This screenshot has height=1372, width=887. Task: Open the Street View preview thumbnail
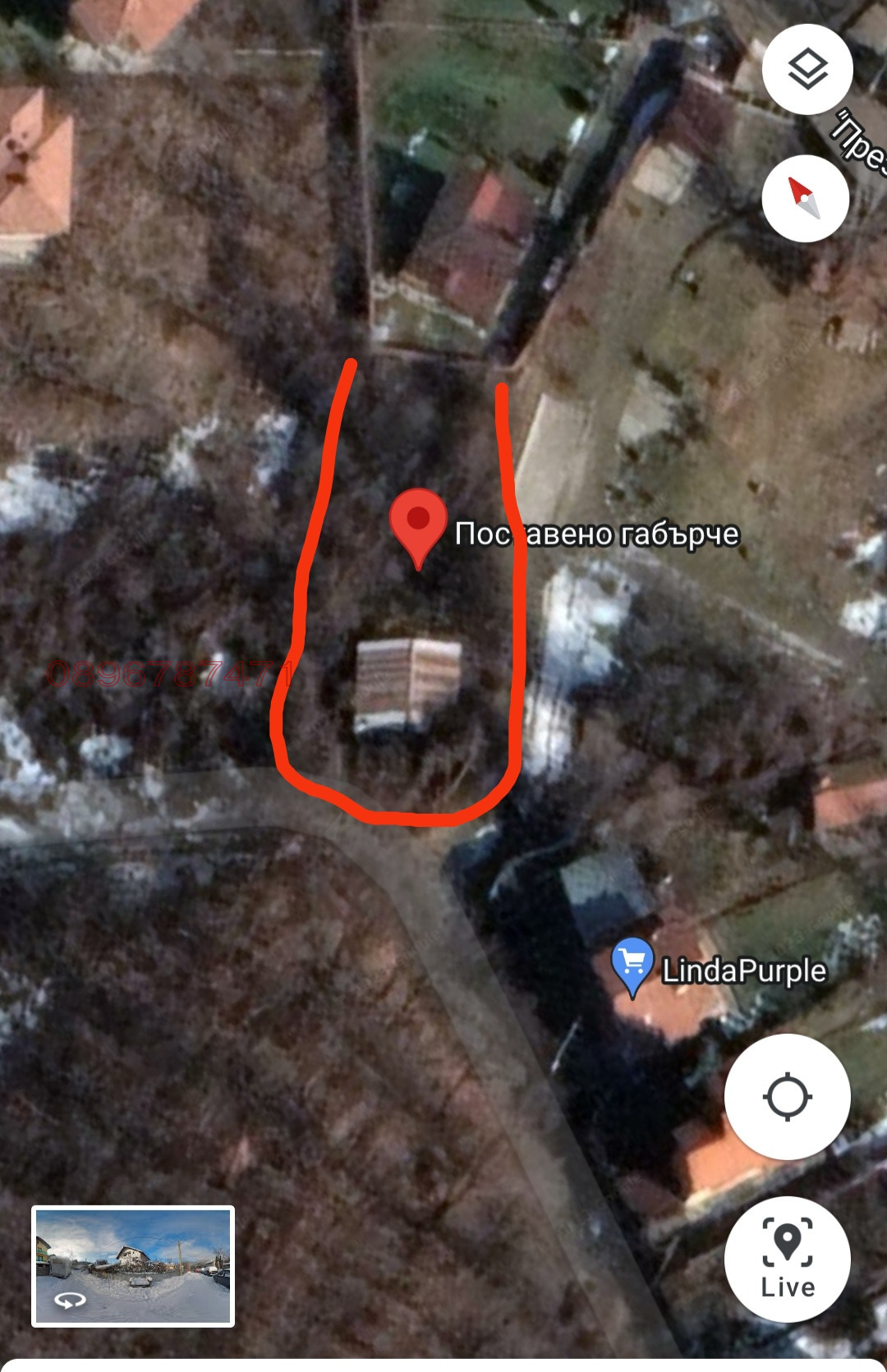pyautogui.click(x=133, y=1265)
